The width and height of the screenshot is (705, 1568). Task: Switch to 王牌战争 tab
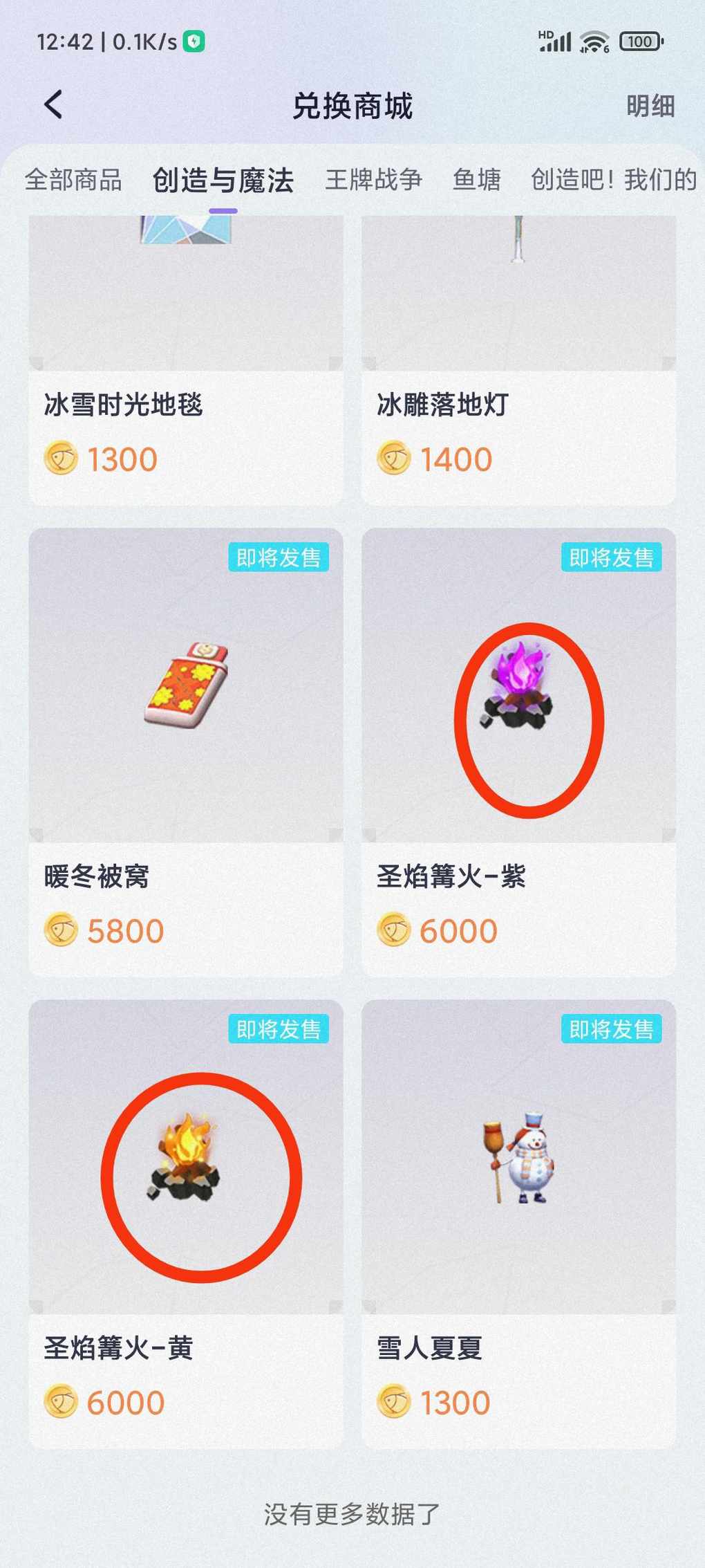point(373,180)
